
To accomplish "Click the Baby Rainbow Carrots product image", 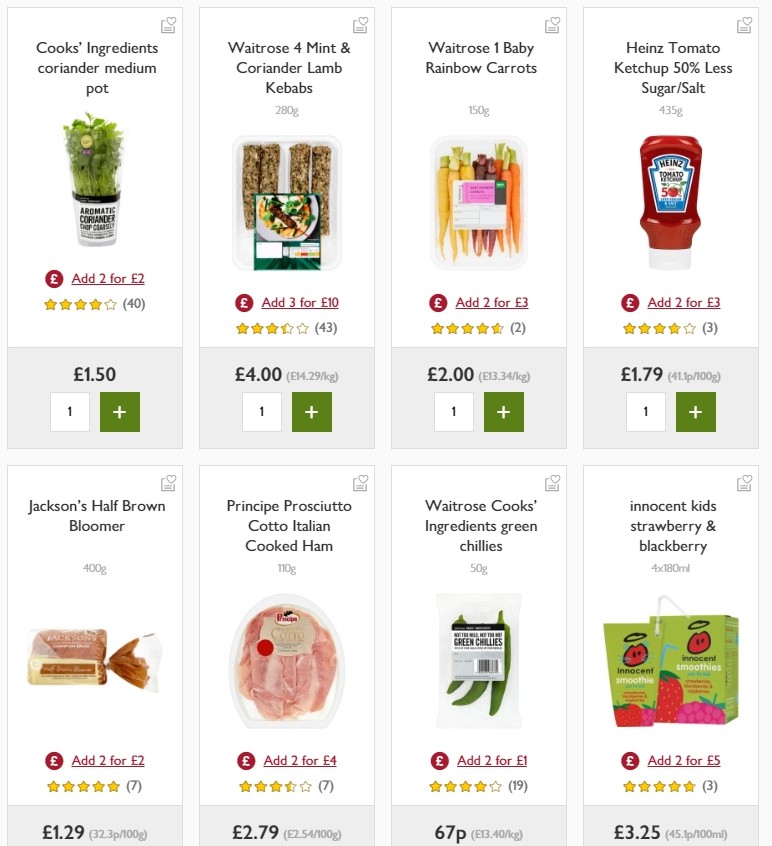I will tap(479, 202).
